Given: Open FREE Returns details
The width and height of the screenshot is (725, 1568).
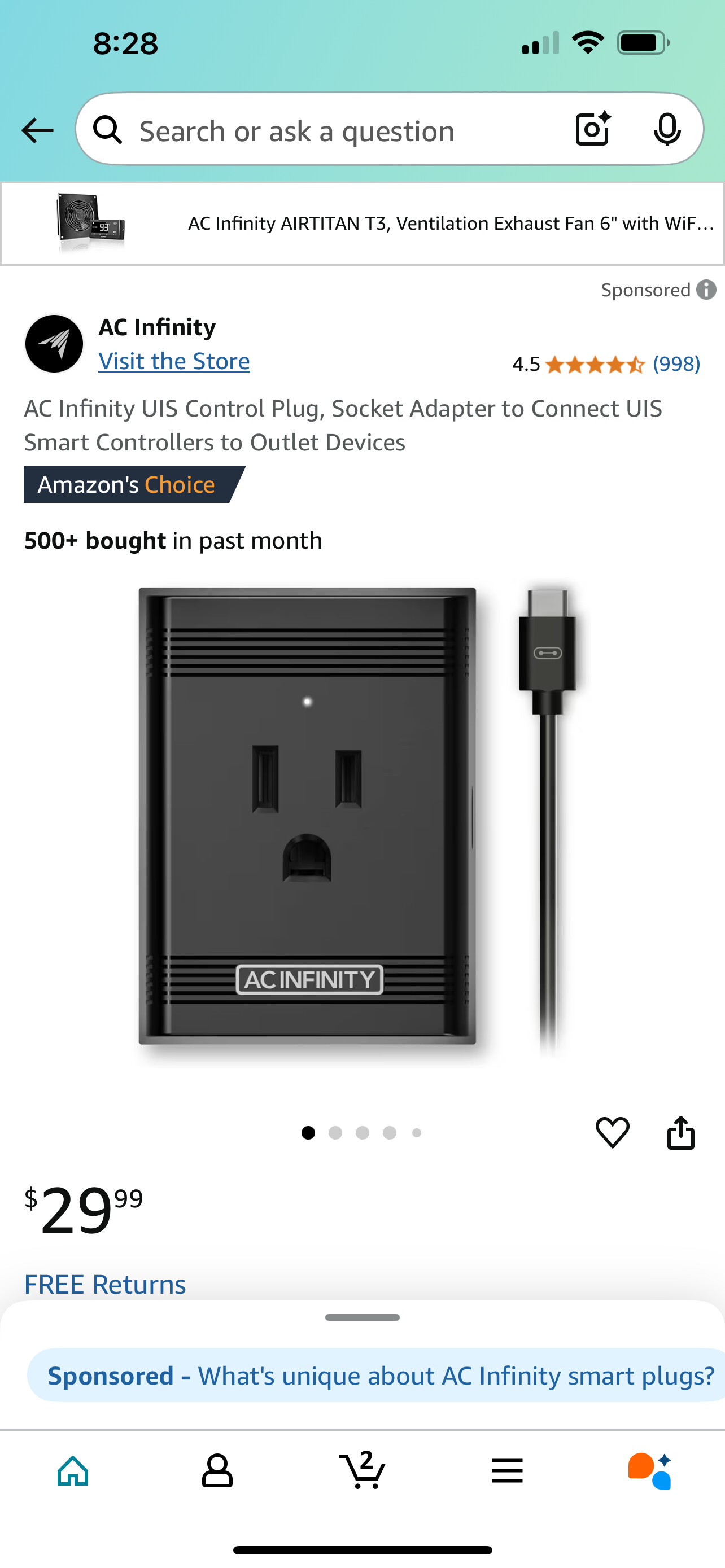Looking at the screenshot, I should click(x=104, y=1284).
